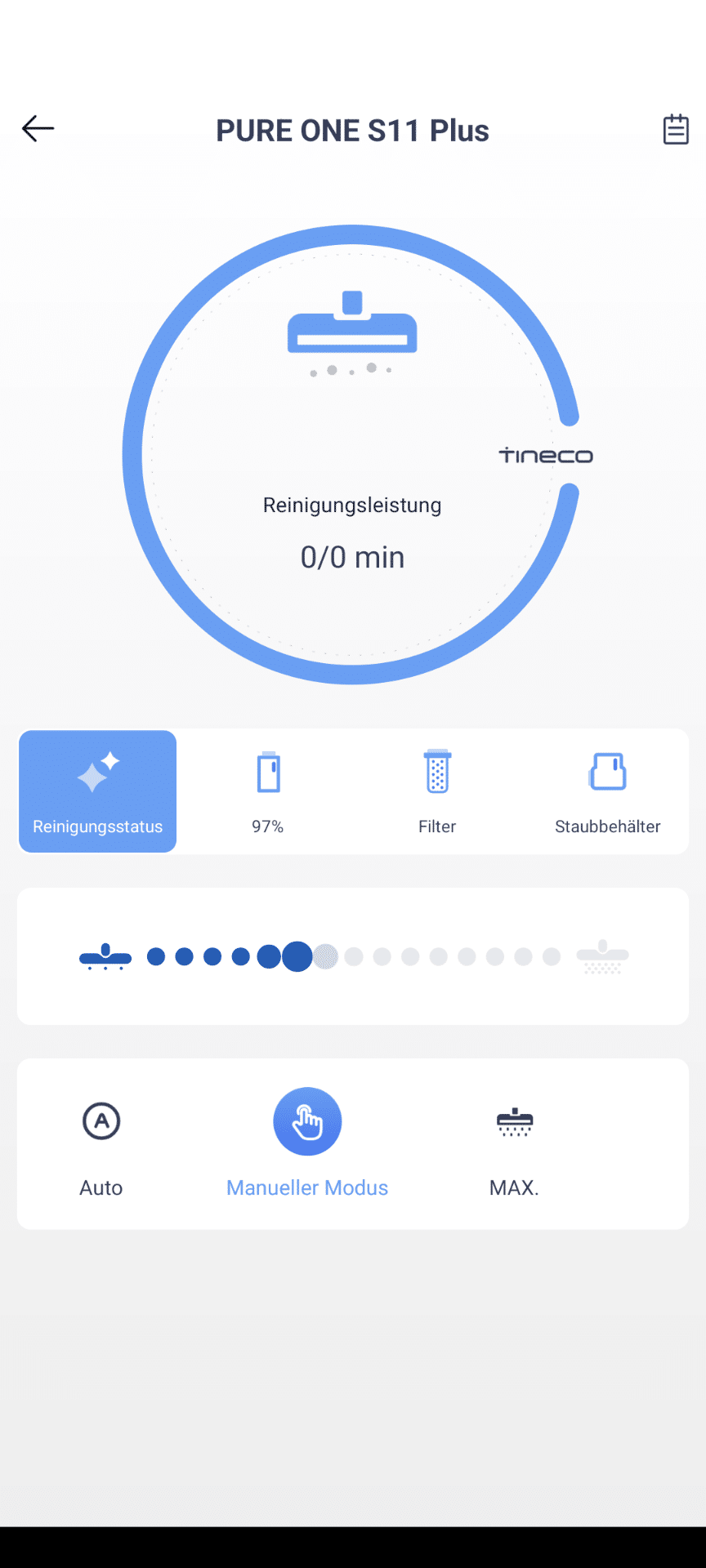Switch to the Filter tab
Viewport: 706px width, 1568px height.
tap(437, 791)
